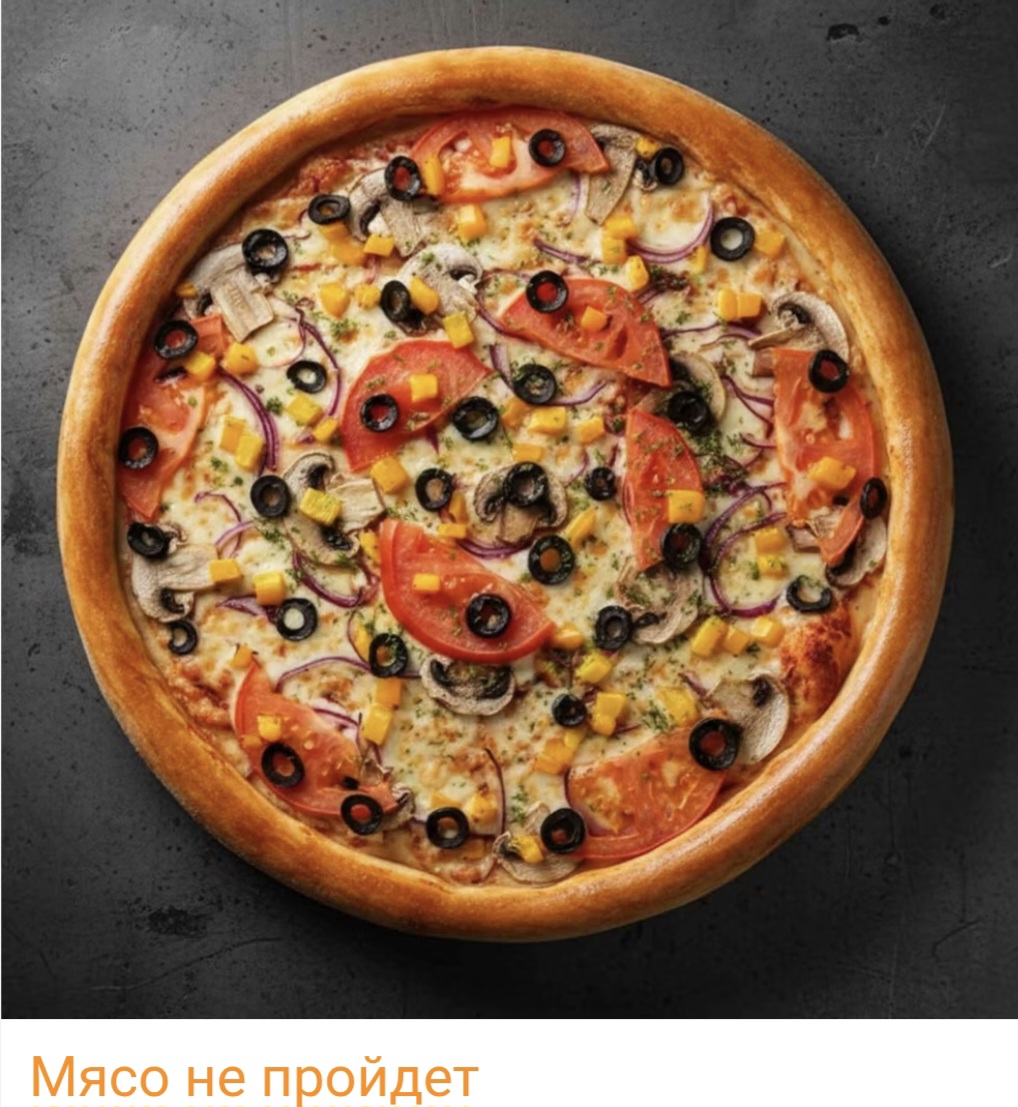This screenshot has height=1107, width=1018.
Task: Tap the "Мясо не пройдет" title link
Action: click(x=255, y=1076)
